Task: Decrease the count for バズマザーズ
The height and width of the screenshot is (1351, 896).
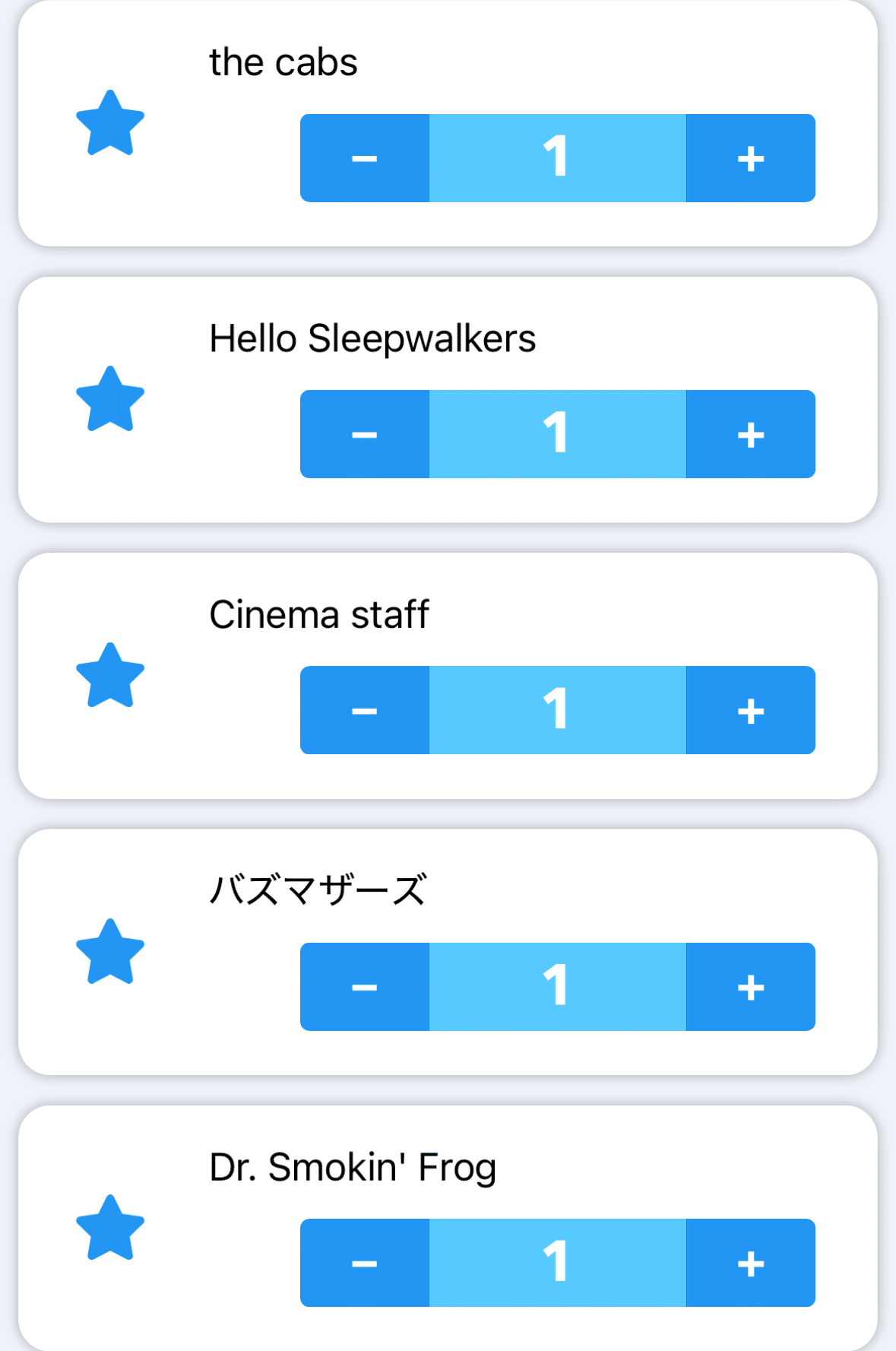Action: point(365,987)
